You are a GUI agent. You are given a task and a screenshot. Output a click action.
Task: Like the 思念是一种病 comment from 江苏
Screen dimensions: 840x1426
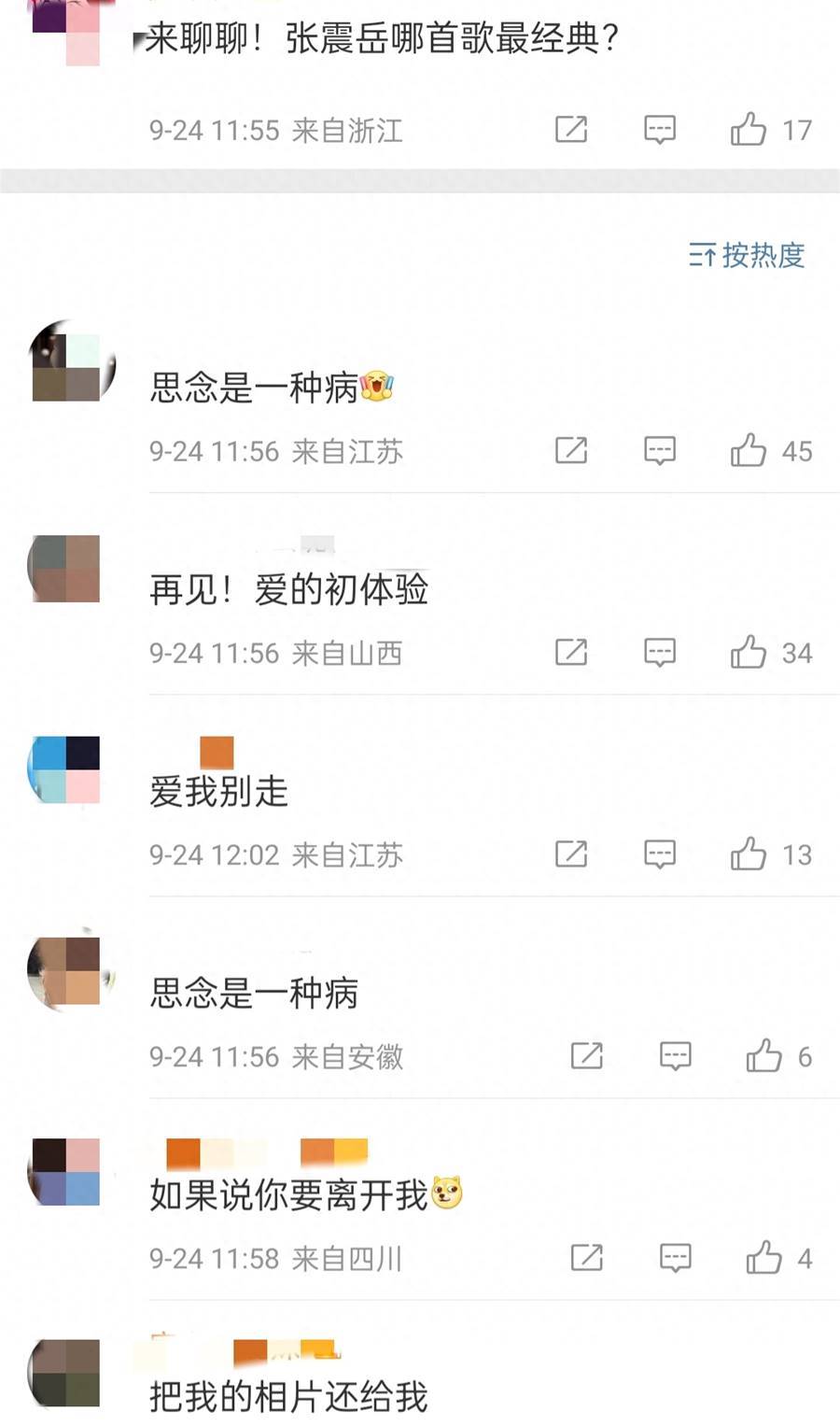point(749,450)
